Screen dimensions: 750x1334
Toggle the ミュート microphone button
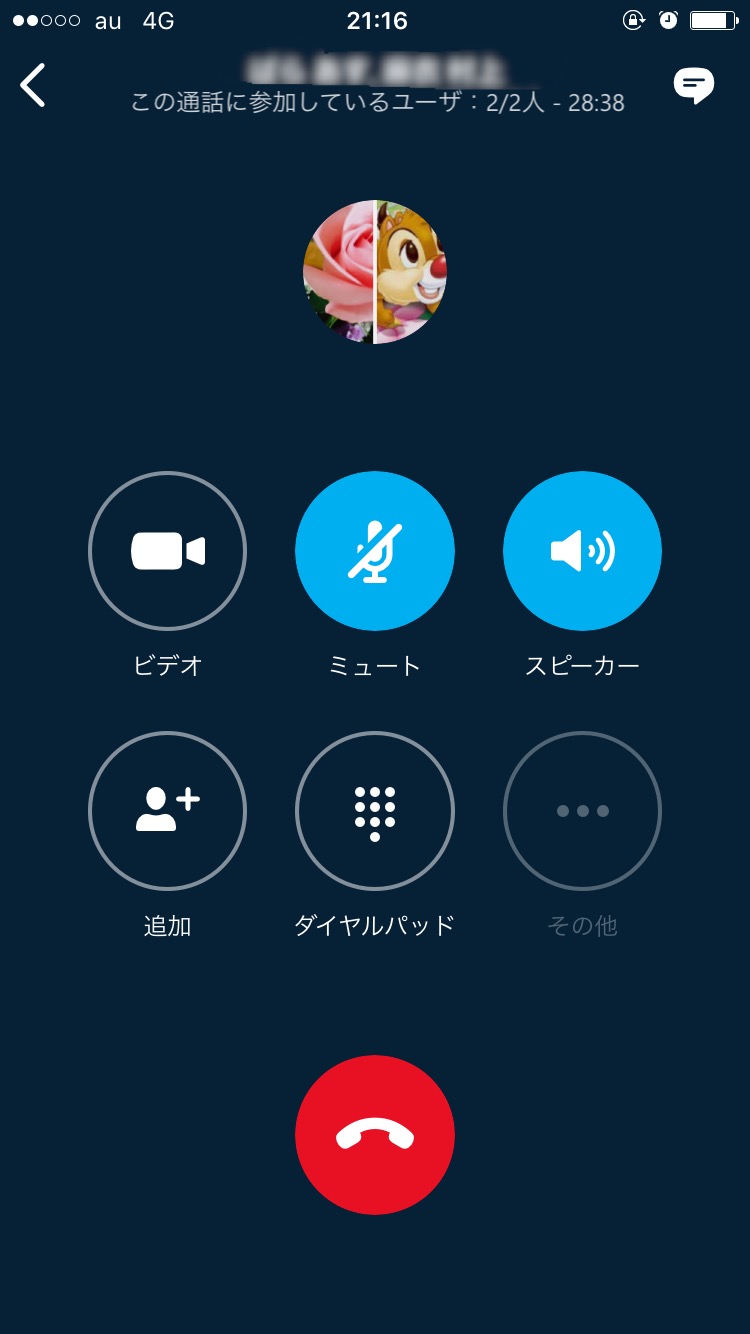[375, 551]
